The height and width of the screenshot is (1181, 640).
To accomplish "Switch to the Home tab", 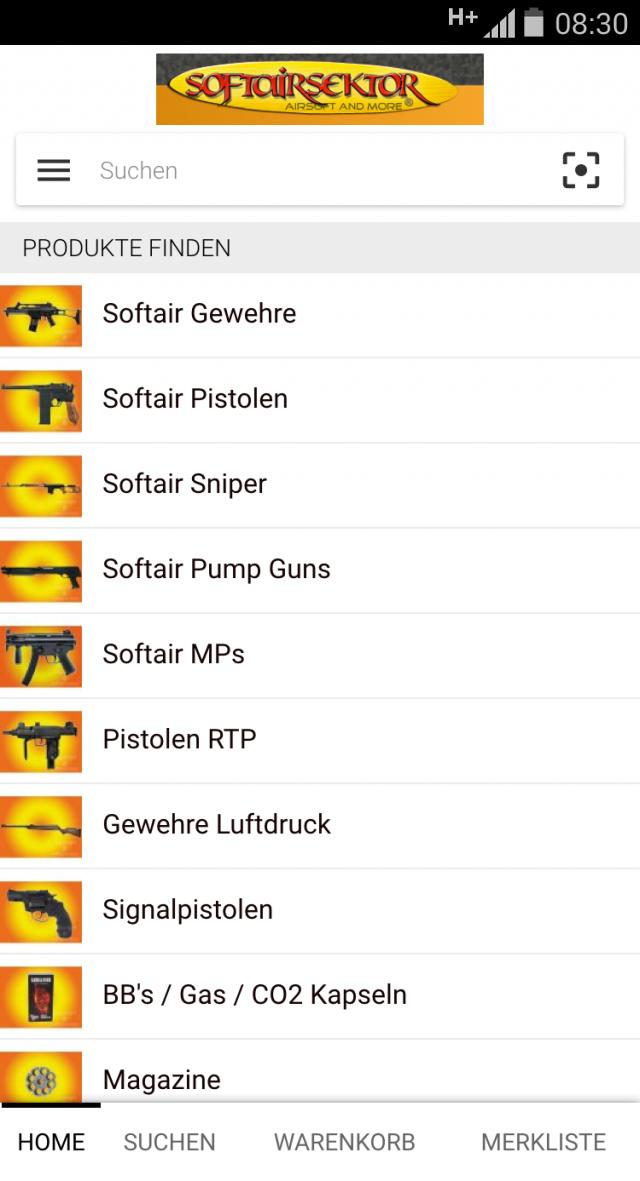I will pos(51,1142).
